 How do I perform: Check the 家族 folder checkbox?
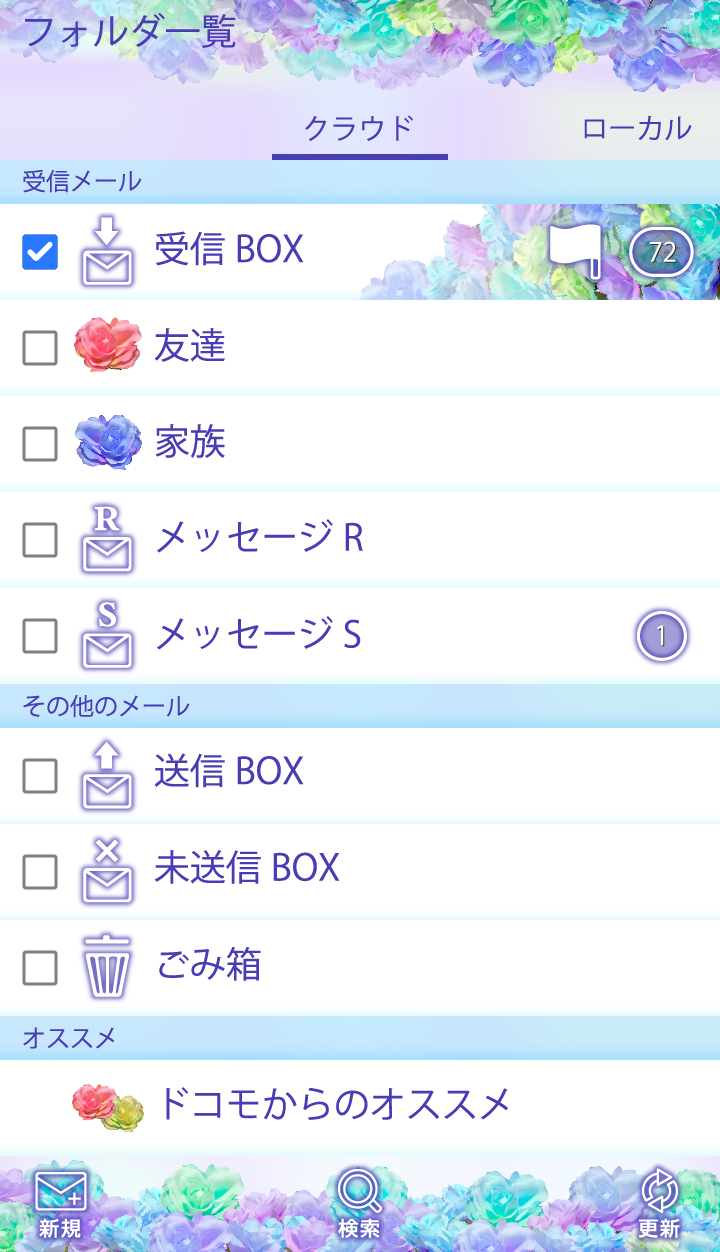pos(40,443)
